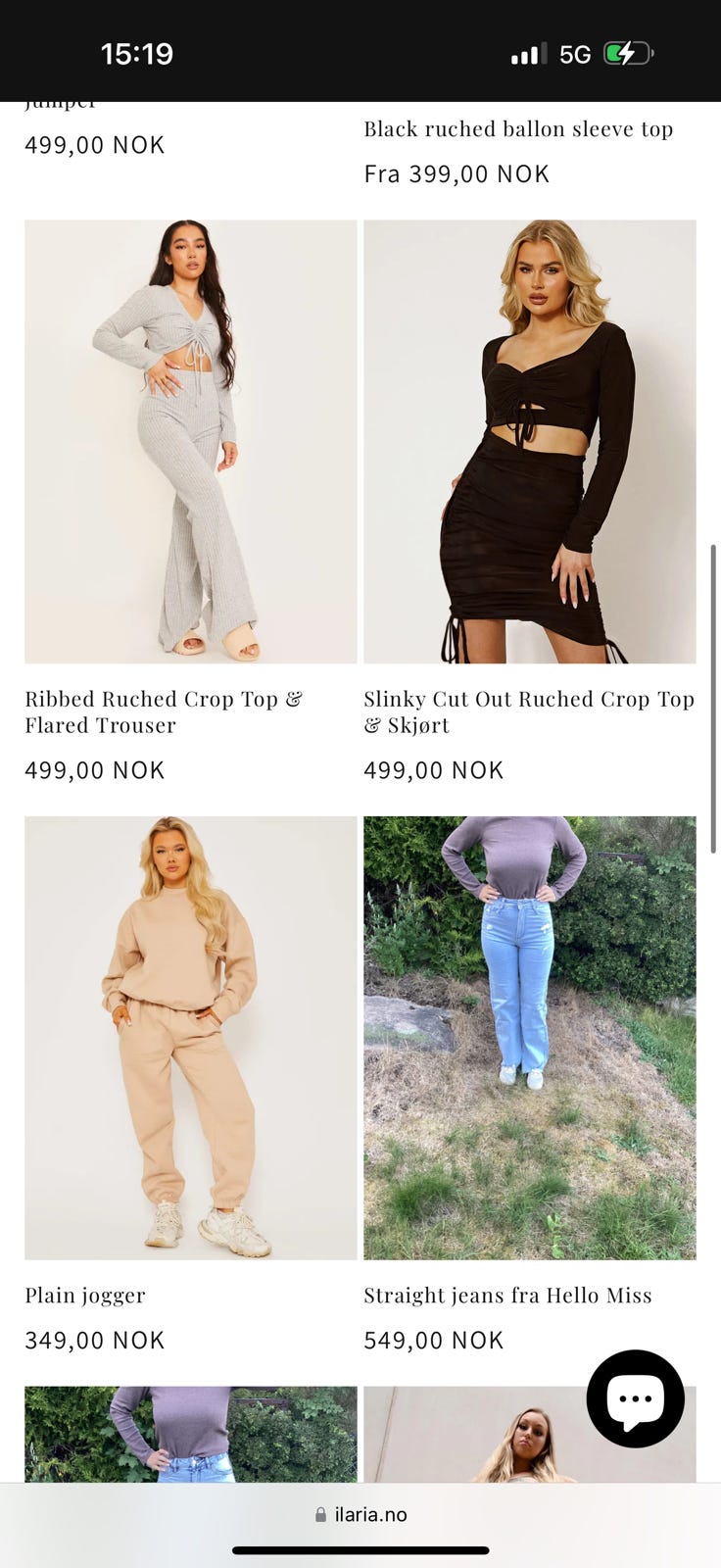This screenshot has width=721, height=1568.
Task: Tap the speech lines inside the chat icon
Action: (x=635, y=1398)
